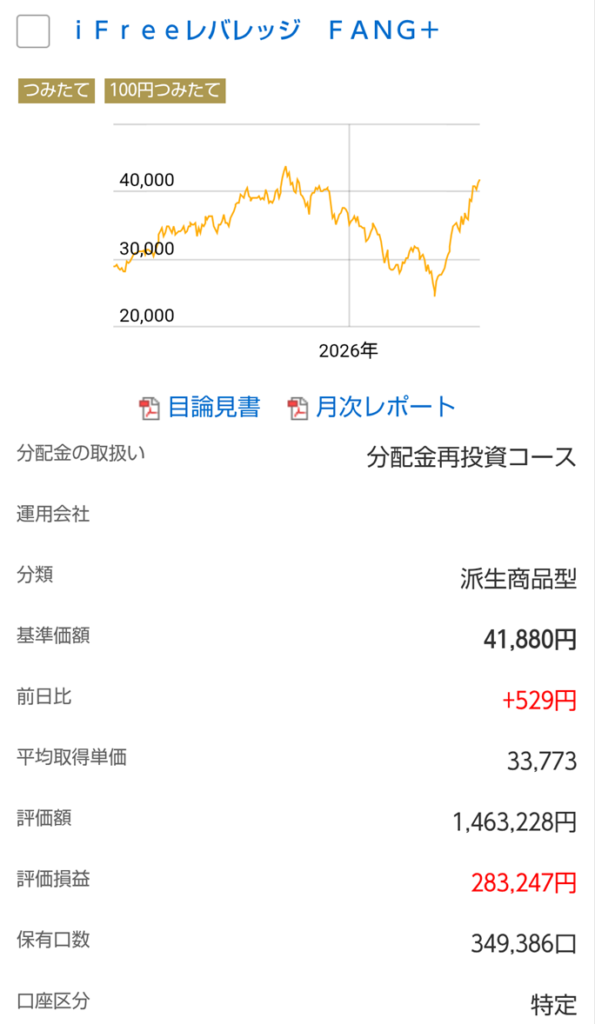
Task: Check the box beside iFreeレバレッジ FANG+
Action: point(33,31)
